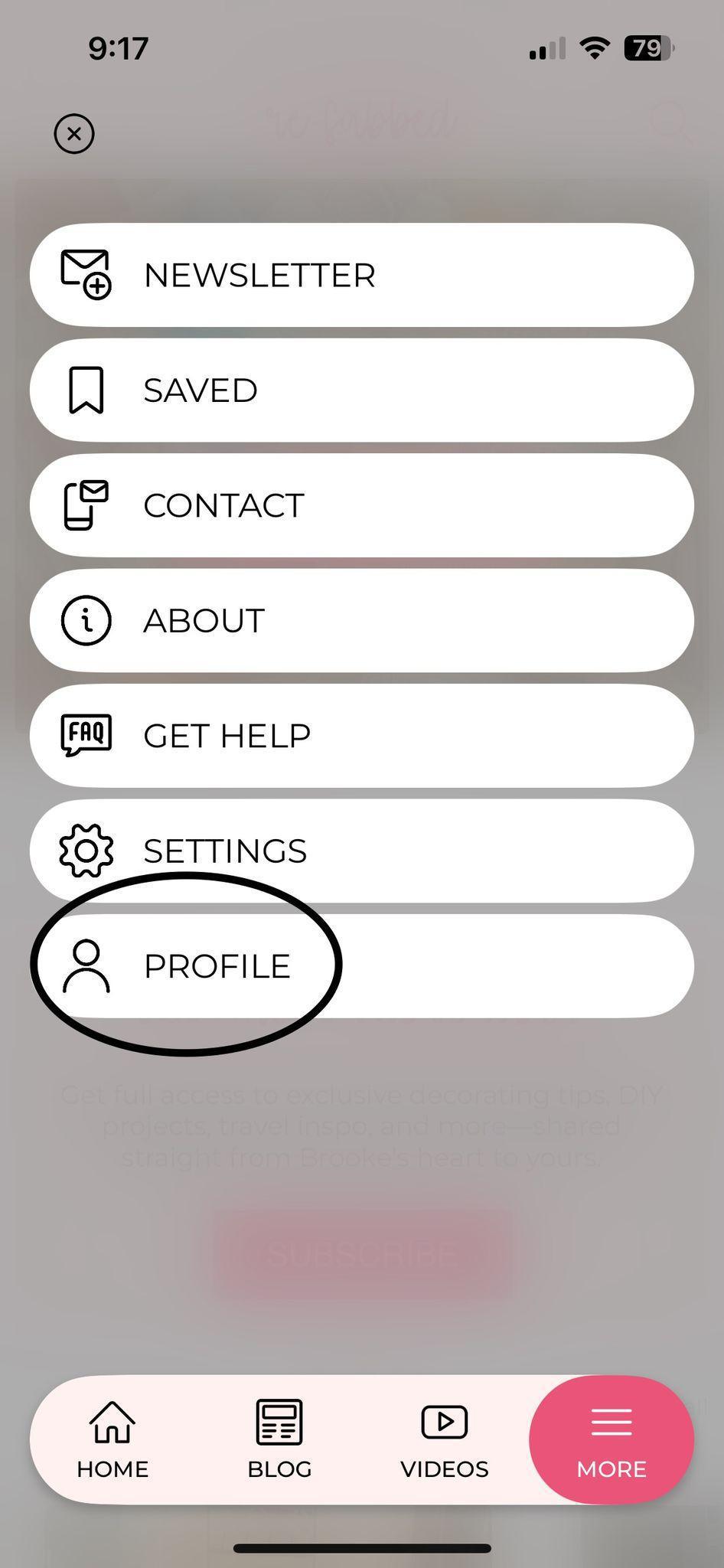724x1568 pixels.
Task: Click the newsletter envelope icon
Action: click(86, 276)
